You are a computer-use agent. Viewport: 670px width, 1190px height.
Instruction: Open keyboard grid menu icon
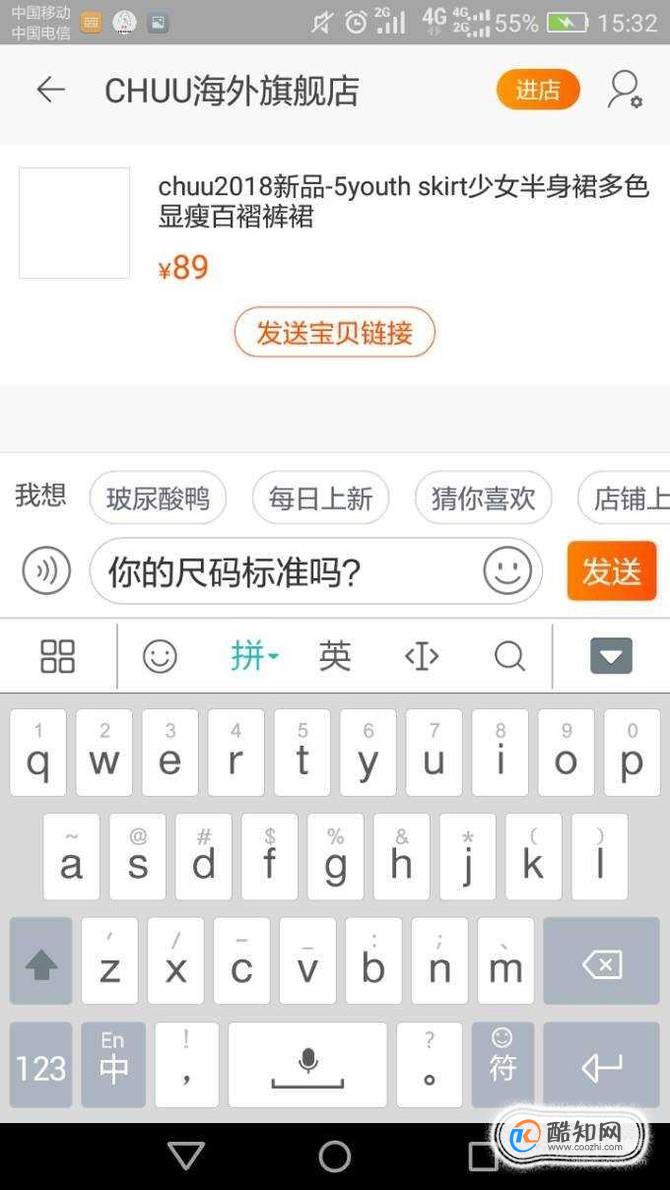pyautogui.click(x=58, y=656)
